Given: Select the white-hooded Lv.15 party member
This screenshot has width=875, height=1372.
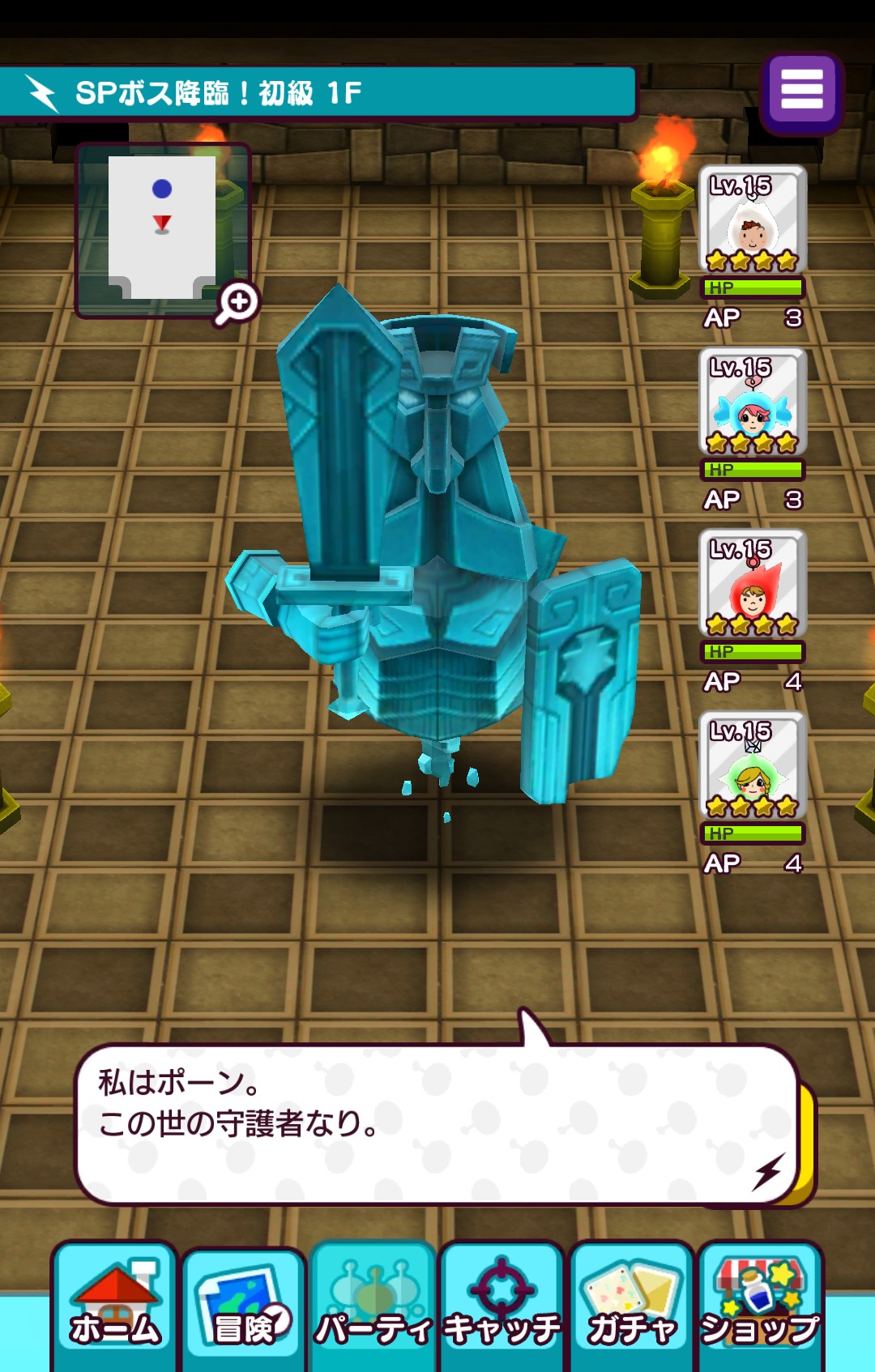Looking at the screenshot, I should click(x=753, y=220).
